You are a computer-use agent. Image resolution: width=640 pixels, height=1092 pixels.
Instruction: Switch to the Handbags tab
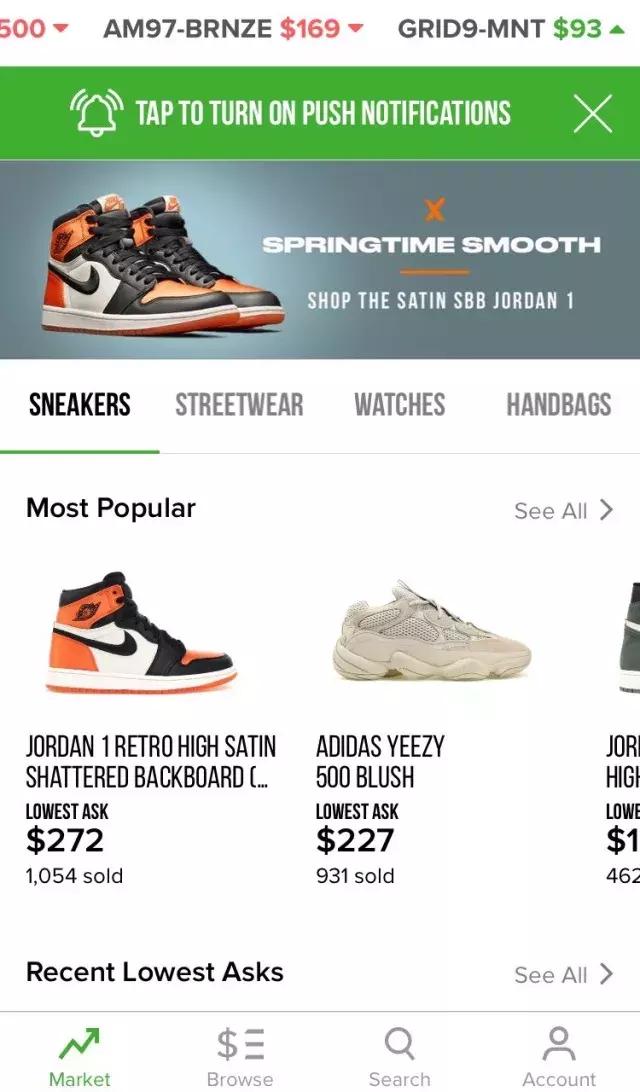click(558, 405)
